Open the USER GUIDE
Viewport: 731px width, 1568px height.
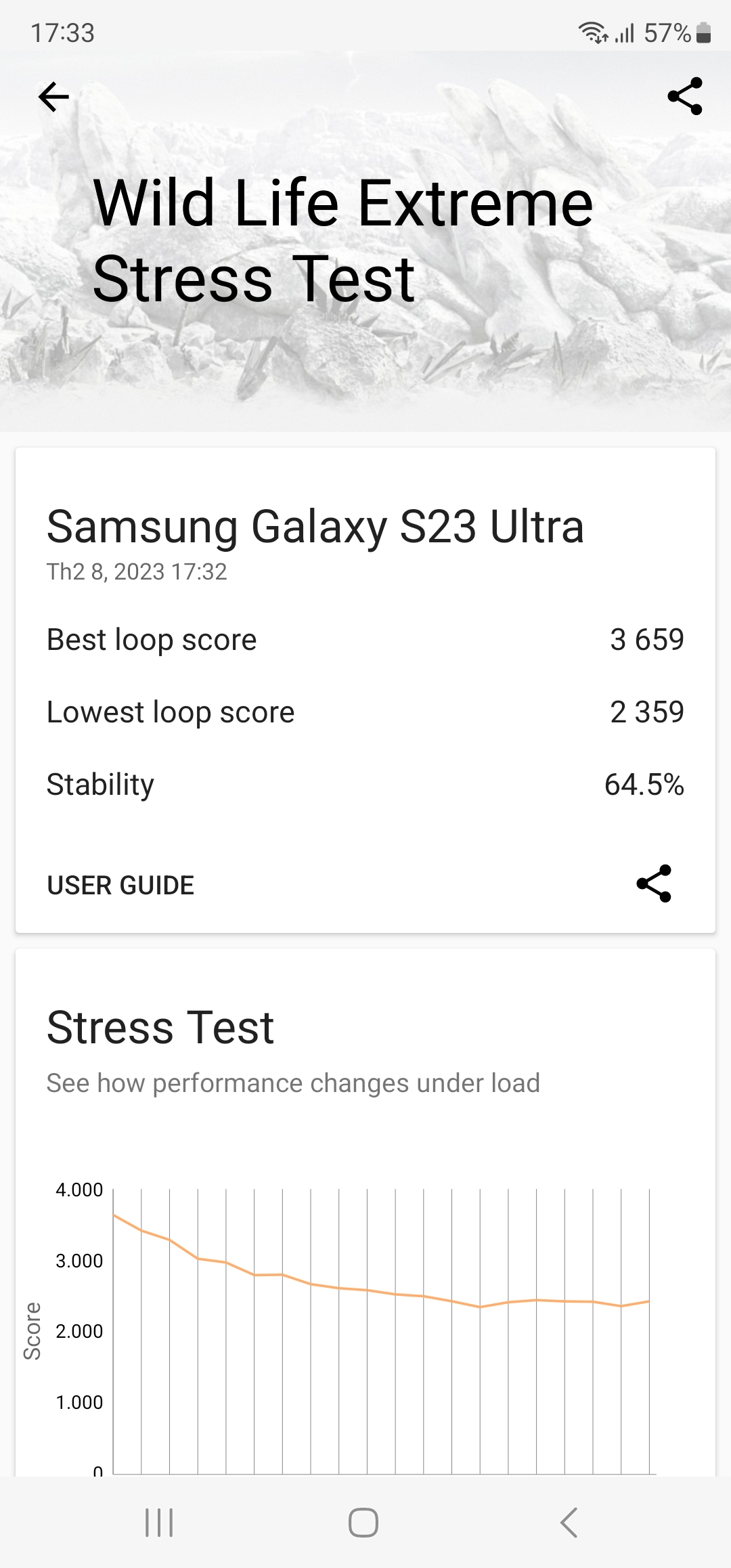120,885
